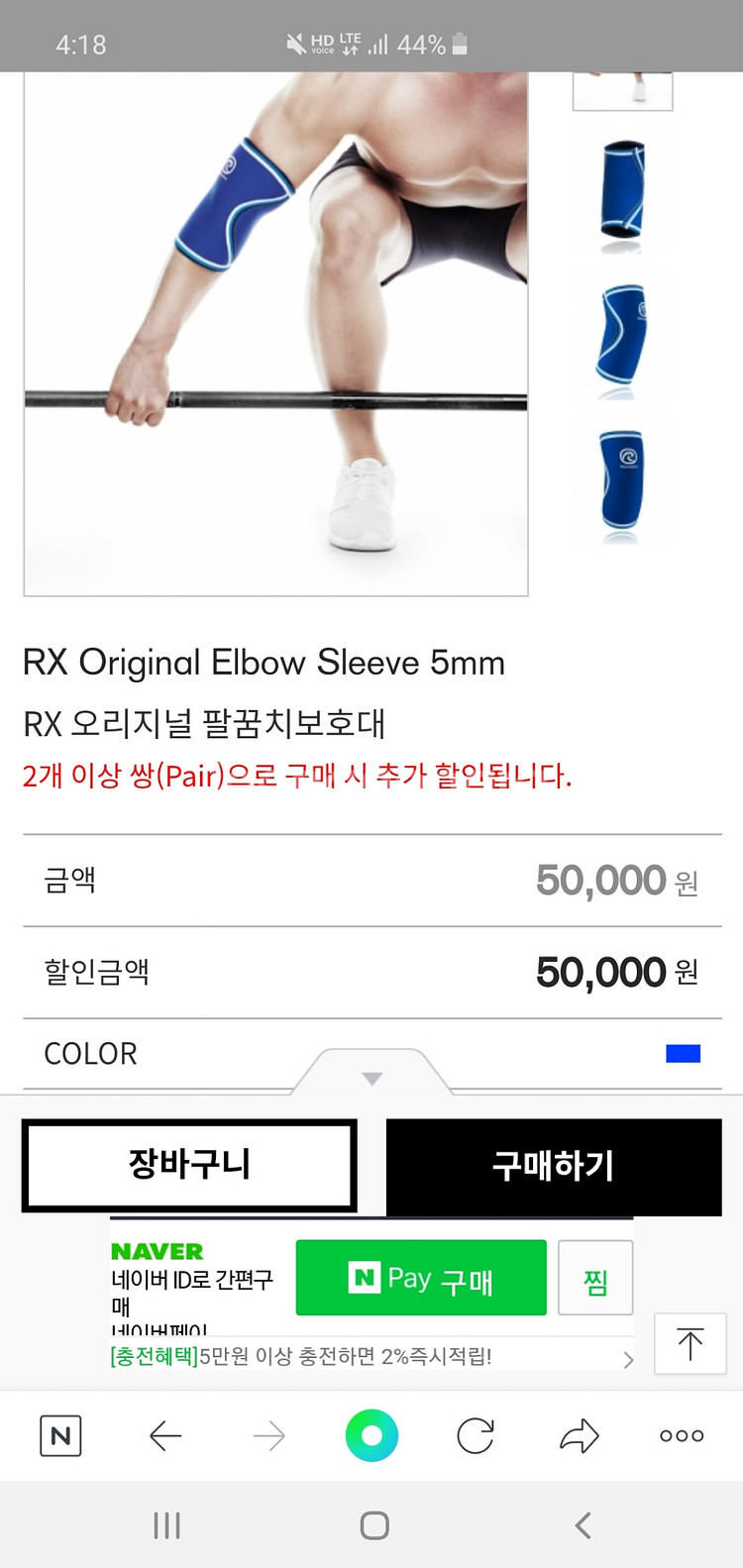Reload the current page

click(476, 1435)
